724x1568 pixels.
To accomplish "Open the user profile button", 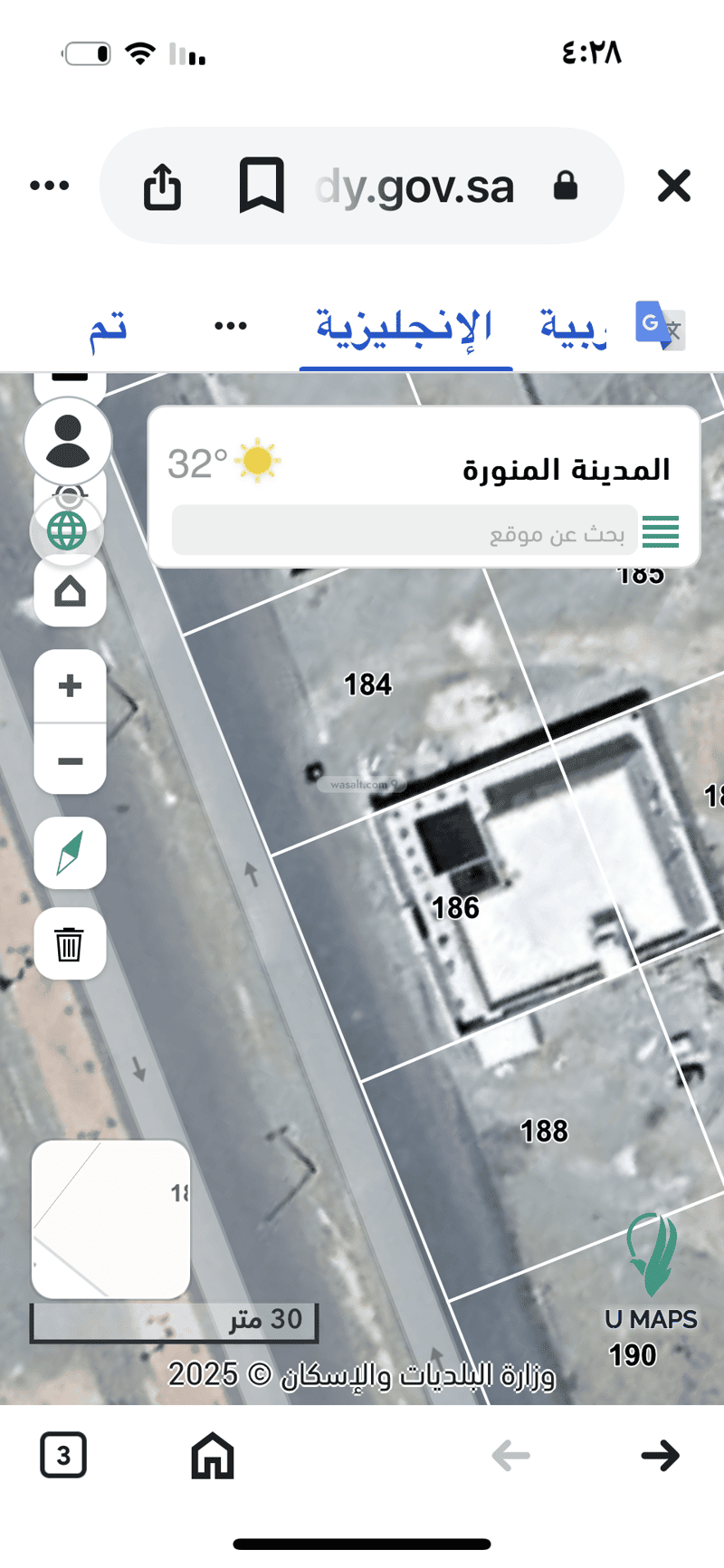I will [x=68, y=441].
